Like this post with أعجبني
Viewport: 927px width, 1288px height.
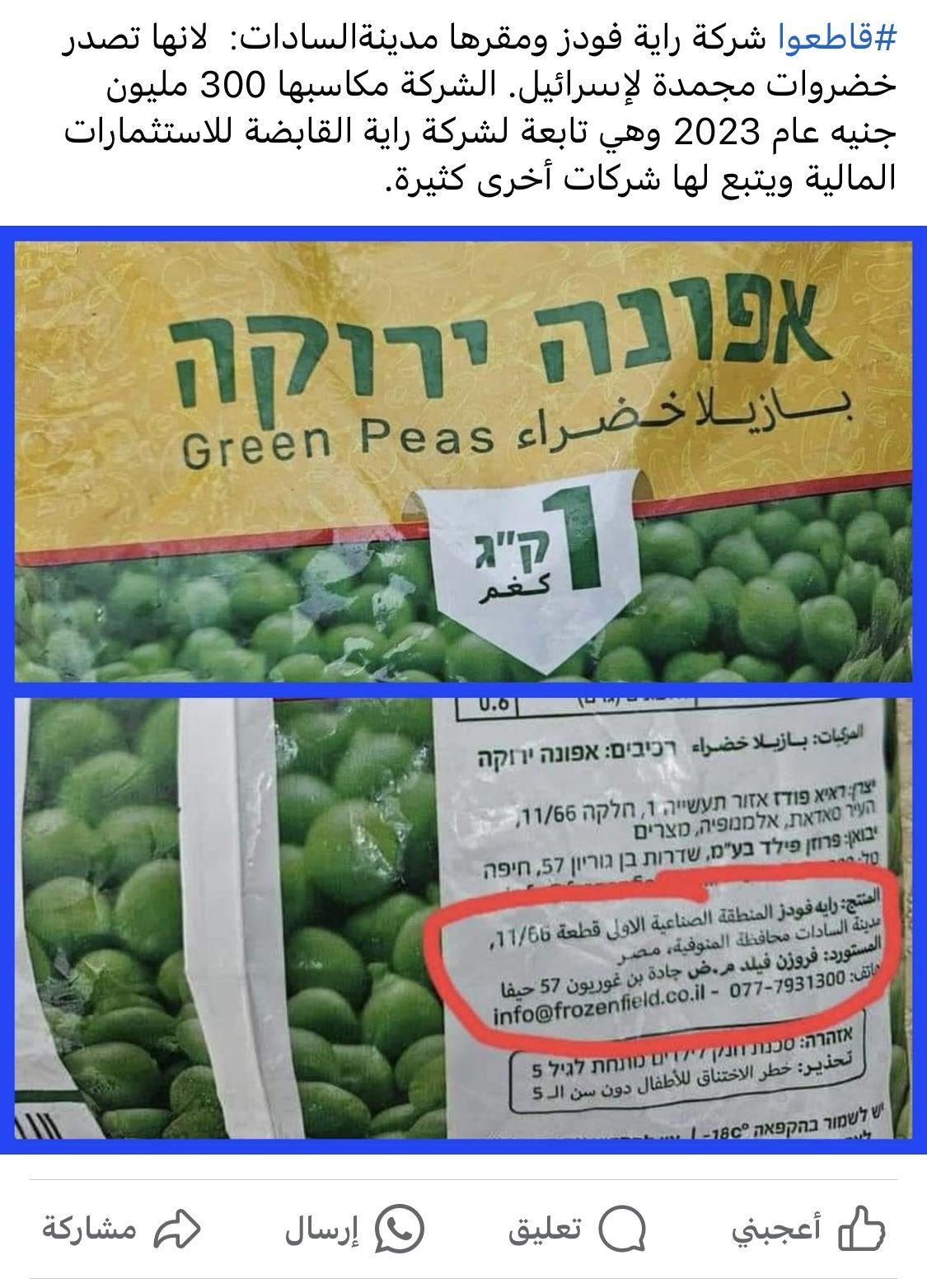[x=808, y=1230]
